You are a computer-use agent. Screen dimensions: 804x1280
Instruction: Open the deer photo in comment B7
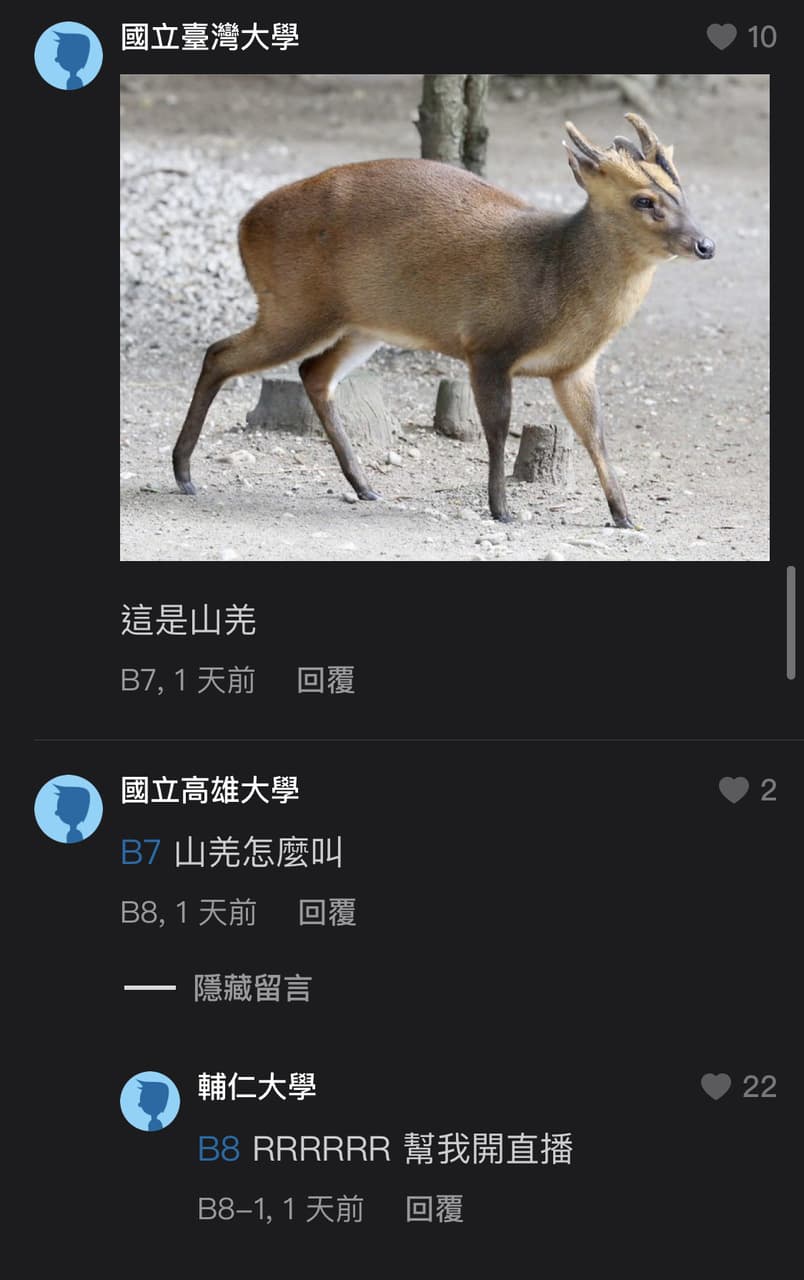point(444,317)
